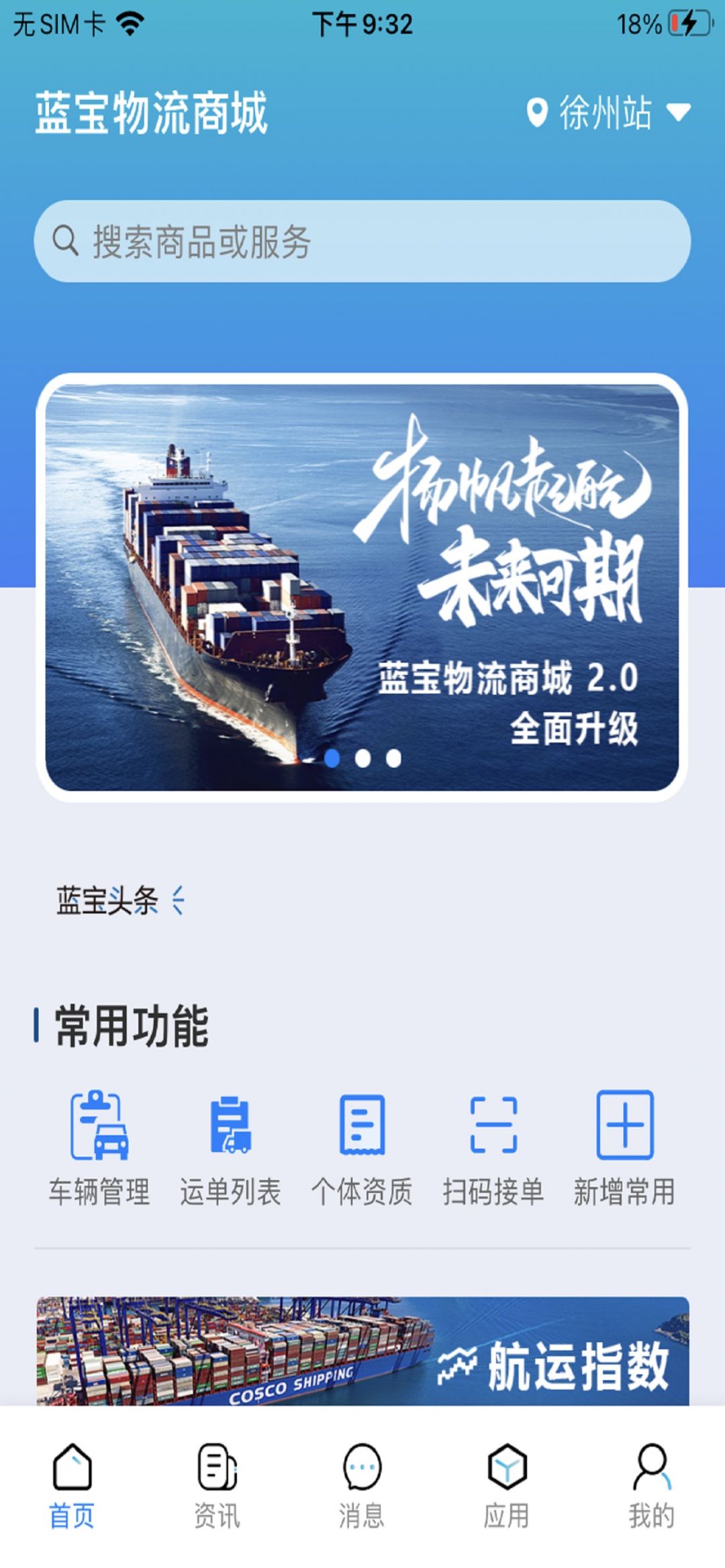
Task: Launch 扫码接单 scan to accept order
Action: tap(493, 1147)
